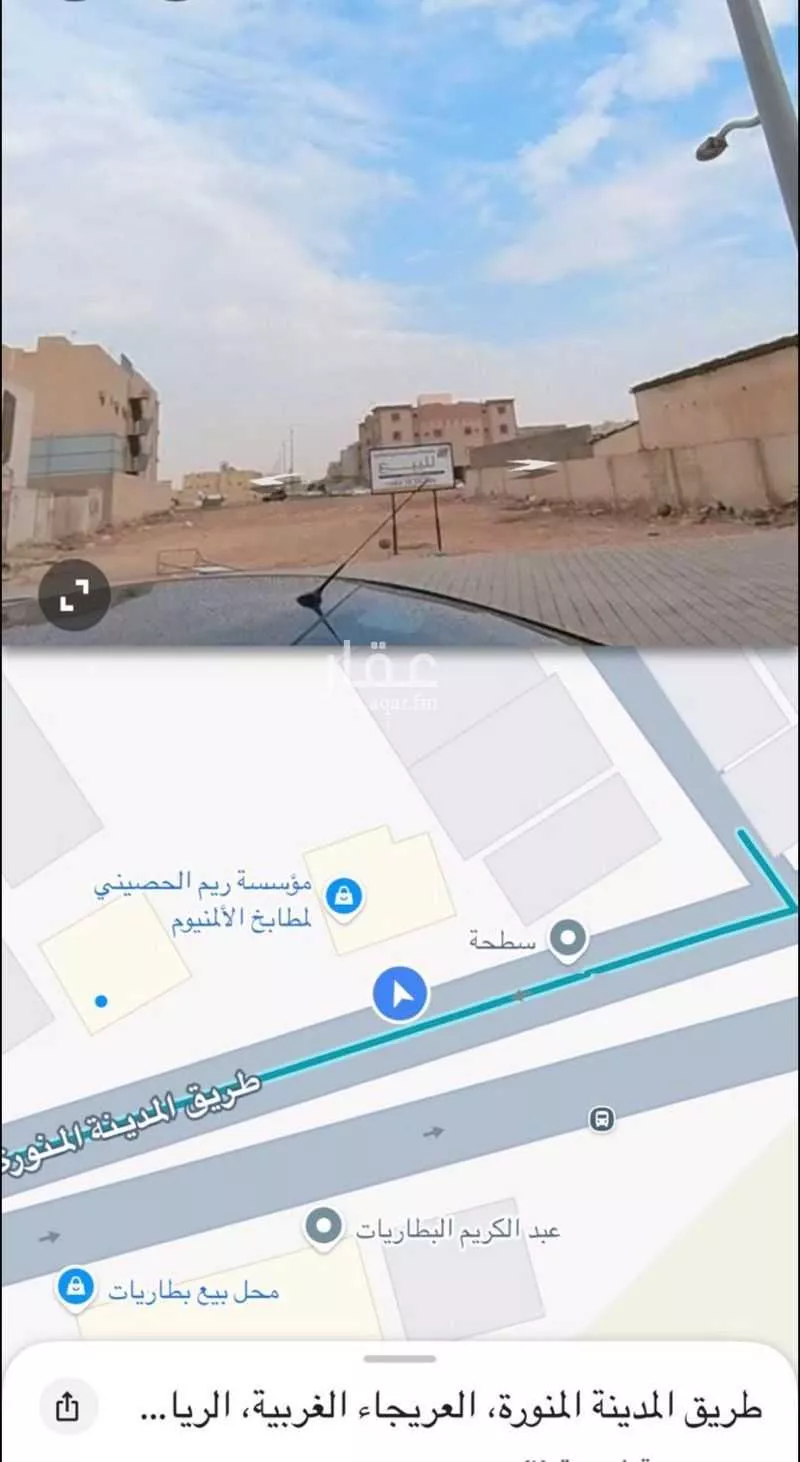The image size is (800, 1462).
Task: Tap the fullscreen expand icon on the Street View
Action: 73,595
